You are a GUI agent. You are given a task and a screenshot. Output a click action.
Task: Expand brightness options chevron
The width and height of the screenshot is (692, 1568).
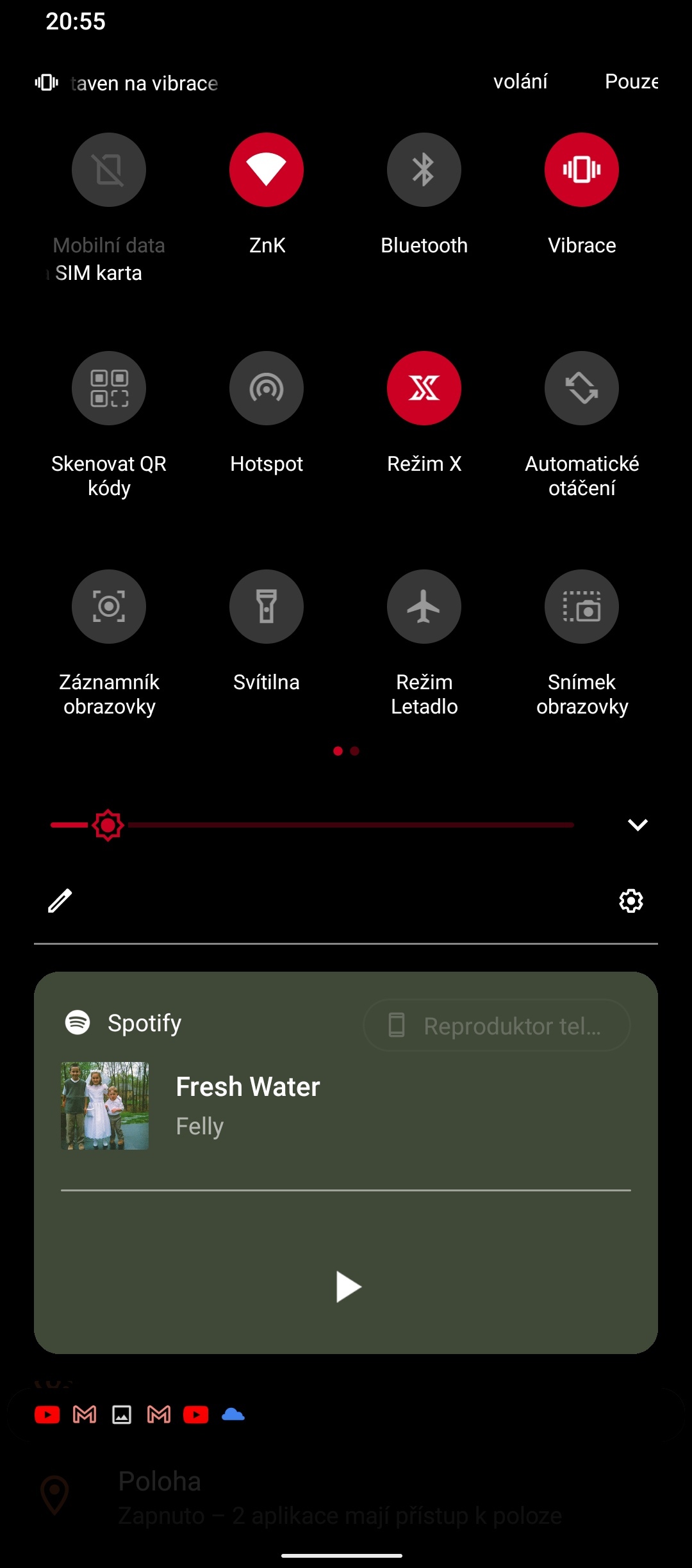(638, 824)
